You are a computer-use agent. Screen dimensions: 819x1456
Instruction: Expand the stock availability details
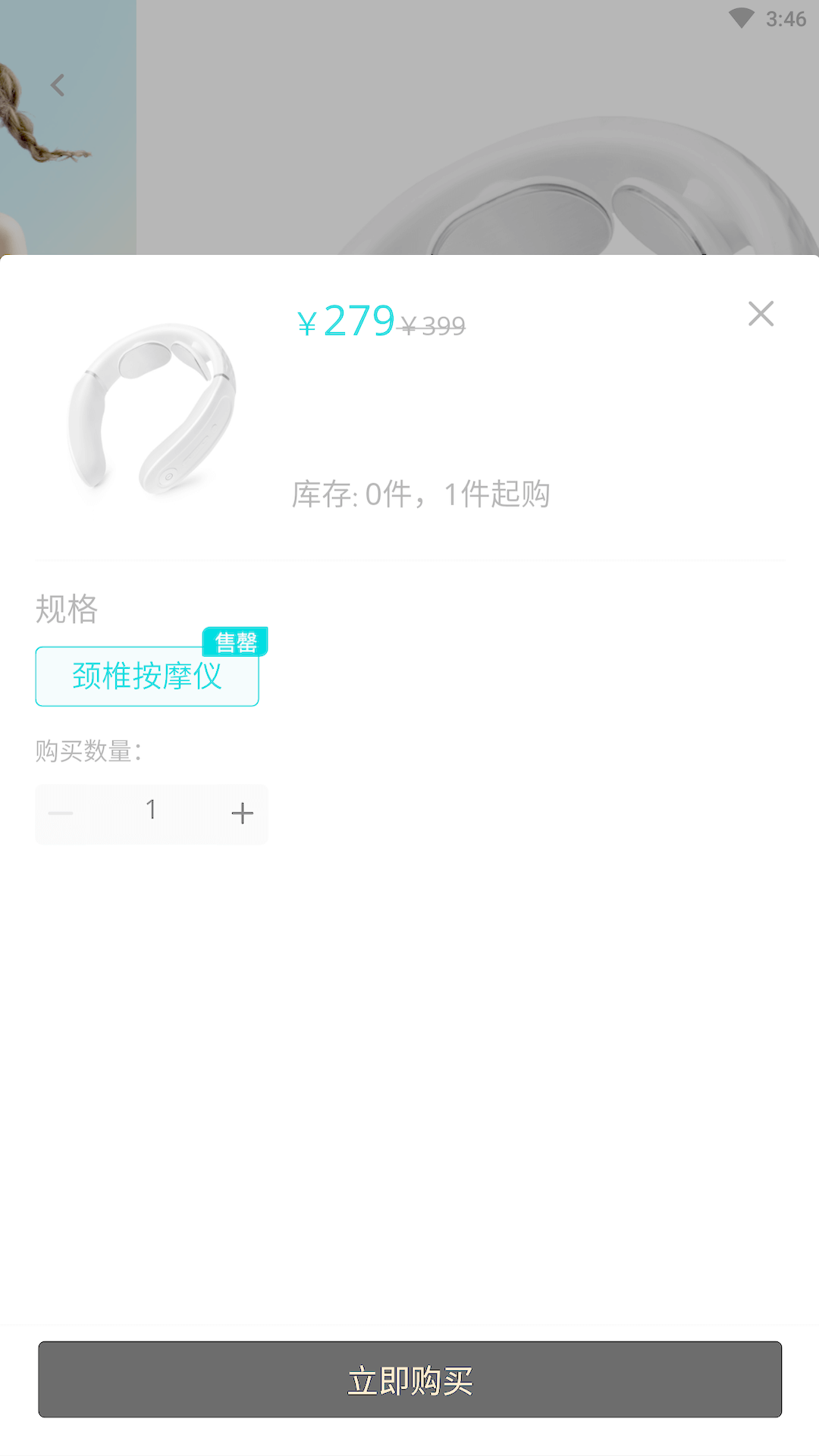click(x=422, y=493)
